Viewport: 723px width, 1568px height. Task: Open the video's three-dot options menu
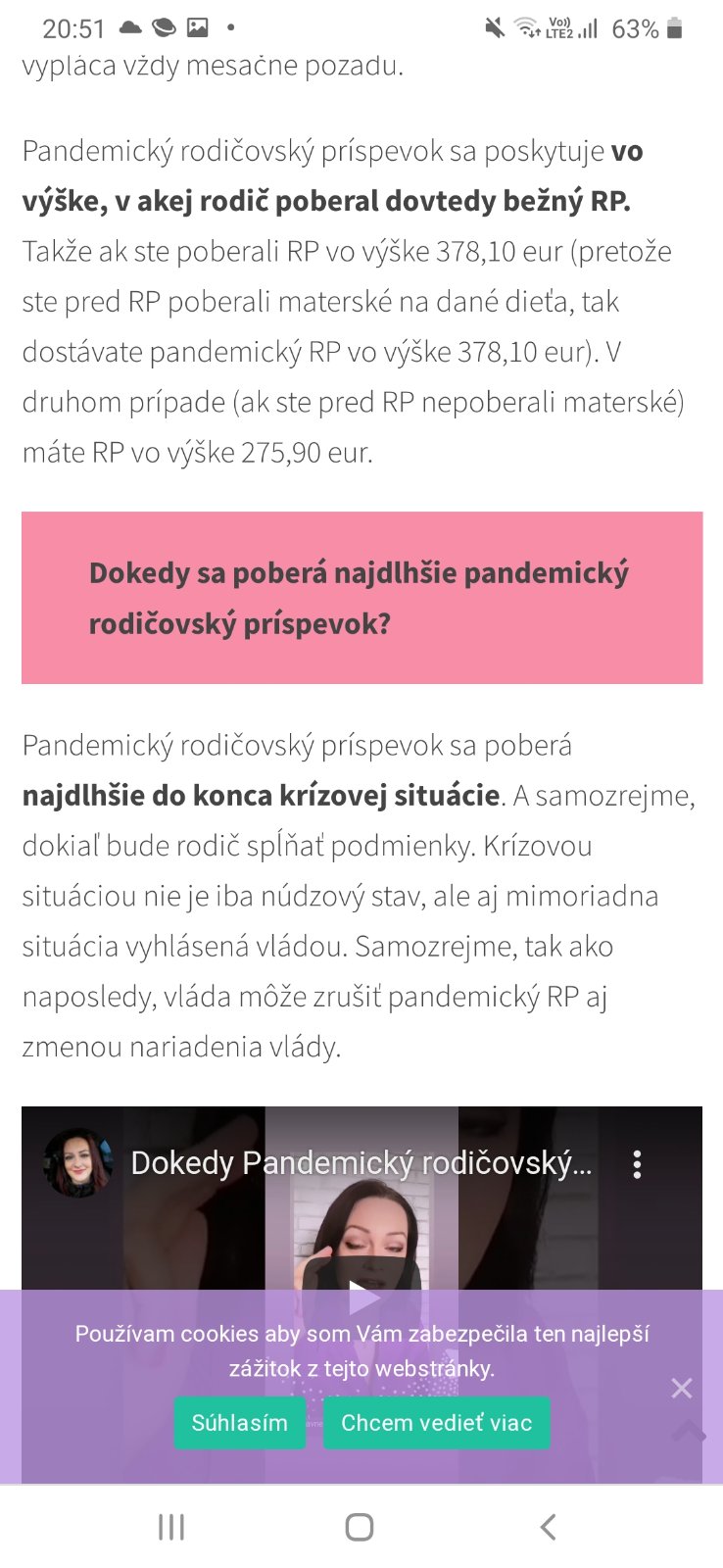coord(637,1164)
